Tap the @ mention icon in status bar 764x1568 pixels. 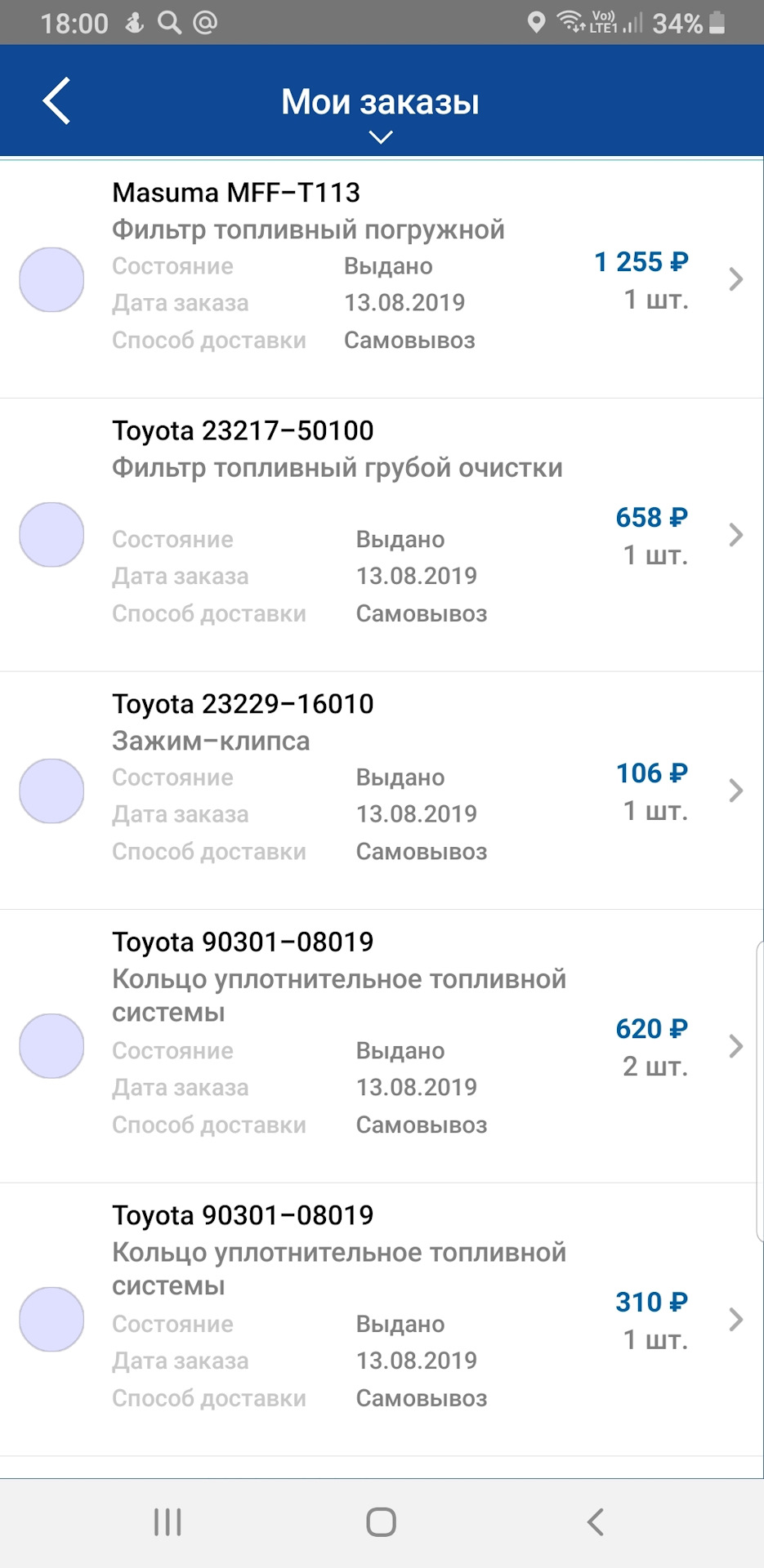click(x=207, y=22)
